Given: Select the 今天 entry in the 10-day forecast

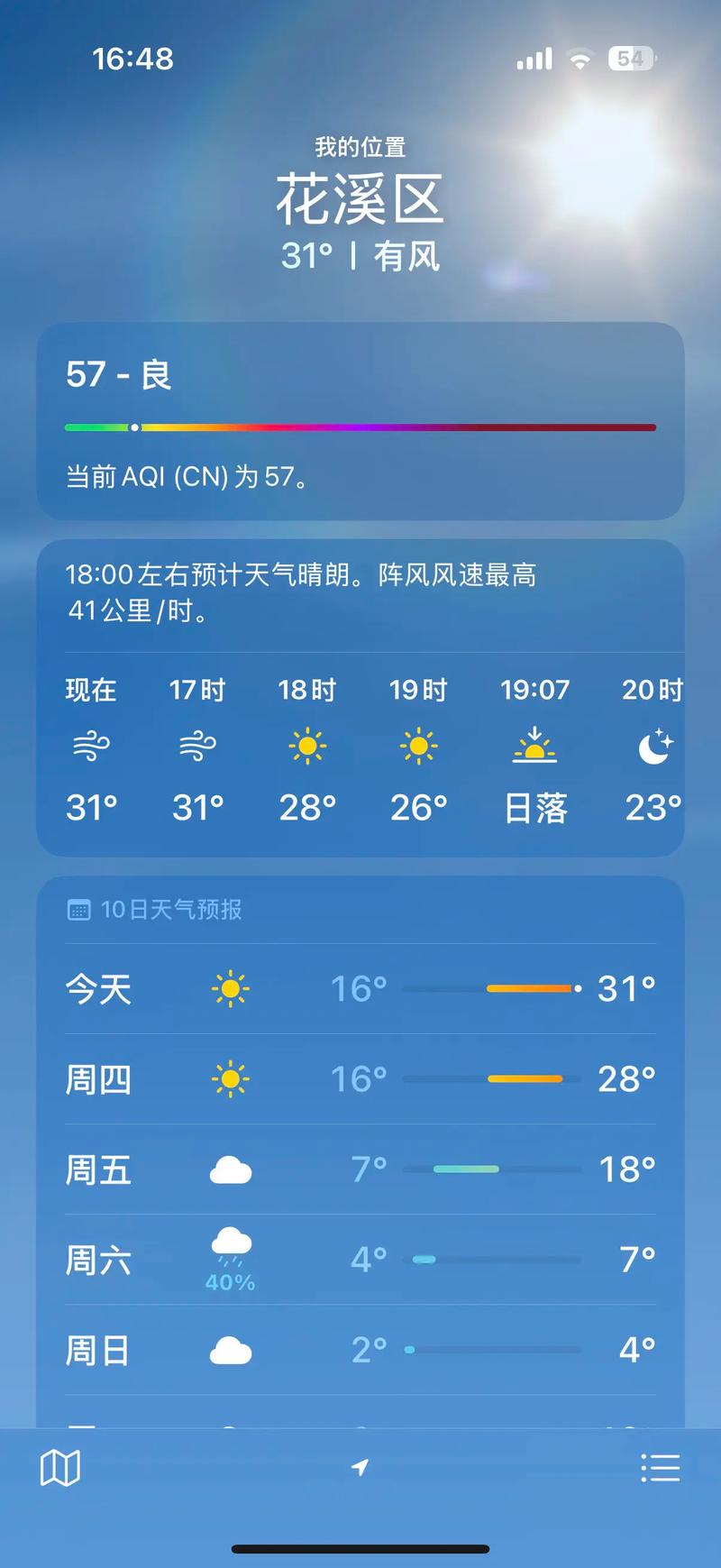Looking at the screenshot, I should tap(360, 988).
